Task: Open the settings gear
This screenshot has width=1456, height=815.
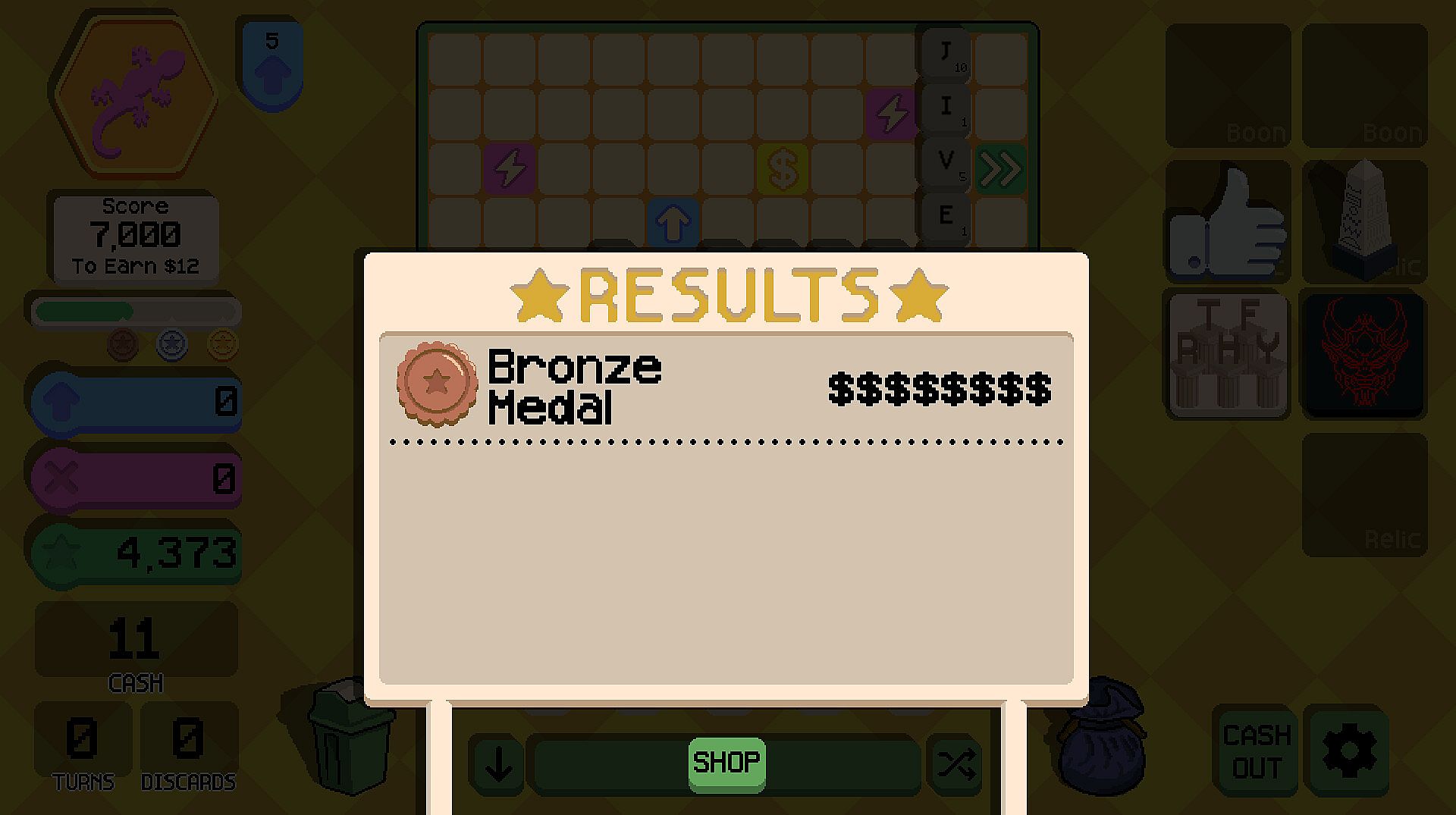Action: [1349, 751]
